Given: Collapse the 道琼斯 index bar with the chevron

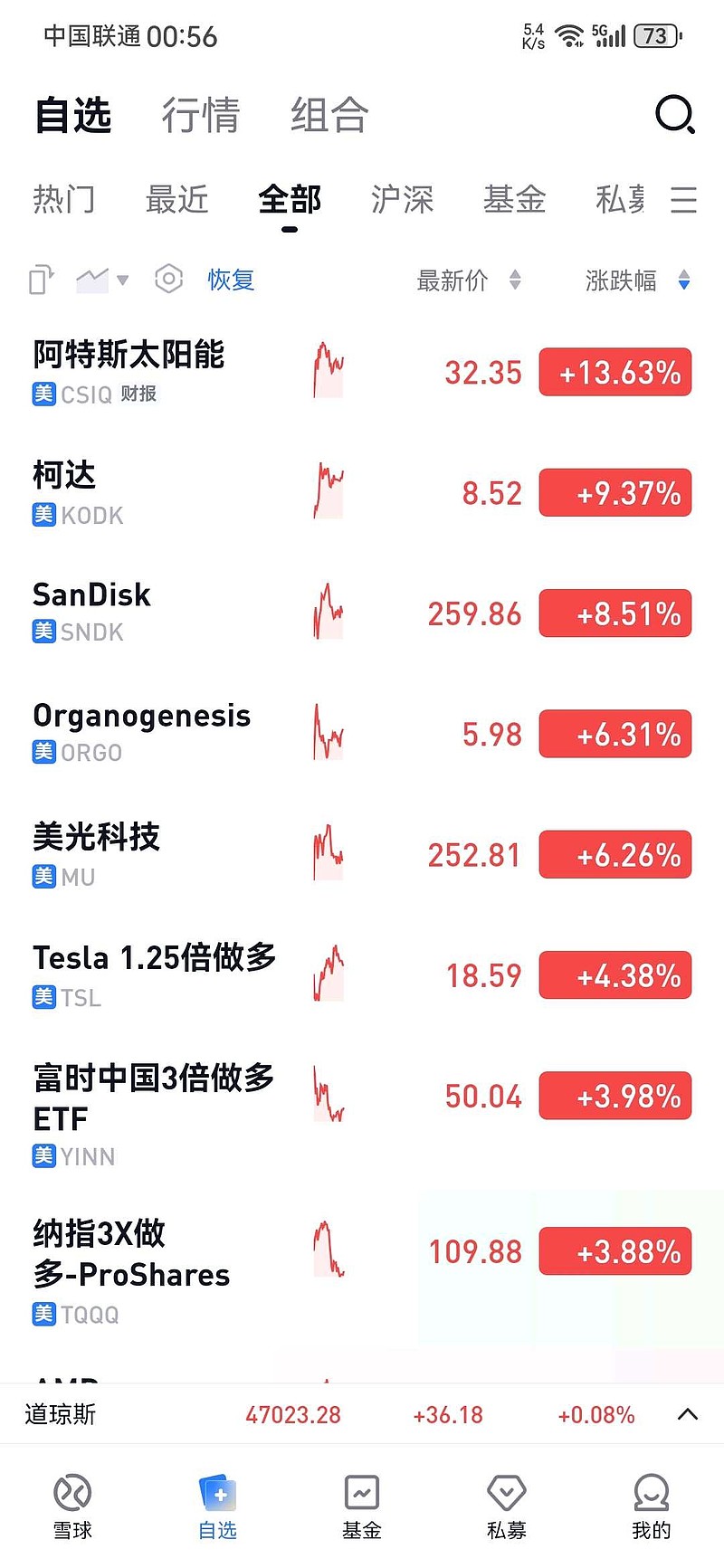Looking at the screenshot, I should pyautogui.click(x=686, y=1414).
